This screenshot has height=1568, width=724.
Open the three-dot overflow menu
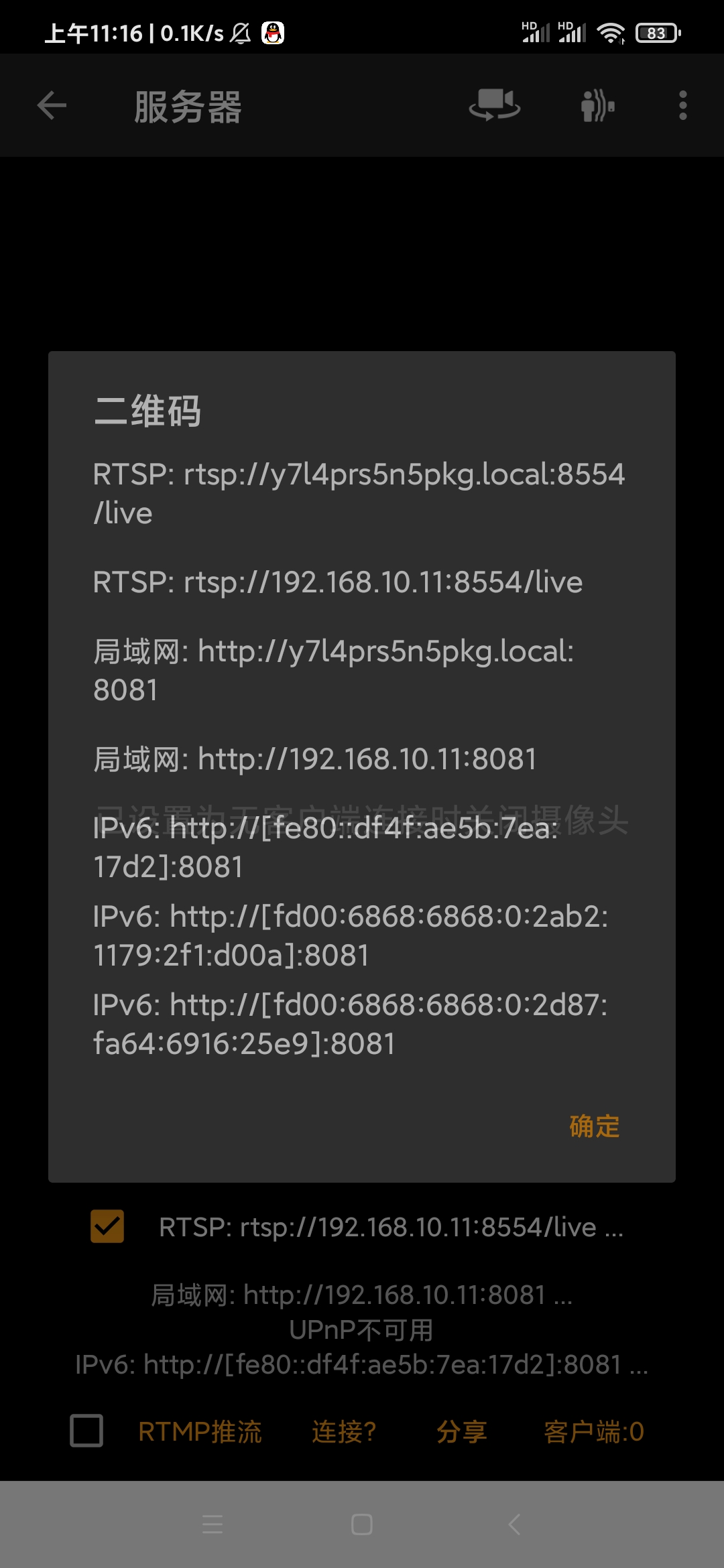(682, 106)
